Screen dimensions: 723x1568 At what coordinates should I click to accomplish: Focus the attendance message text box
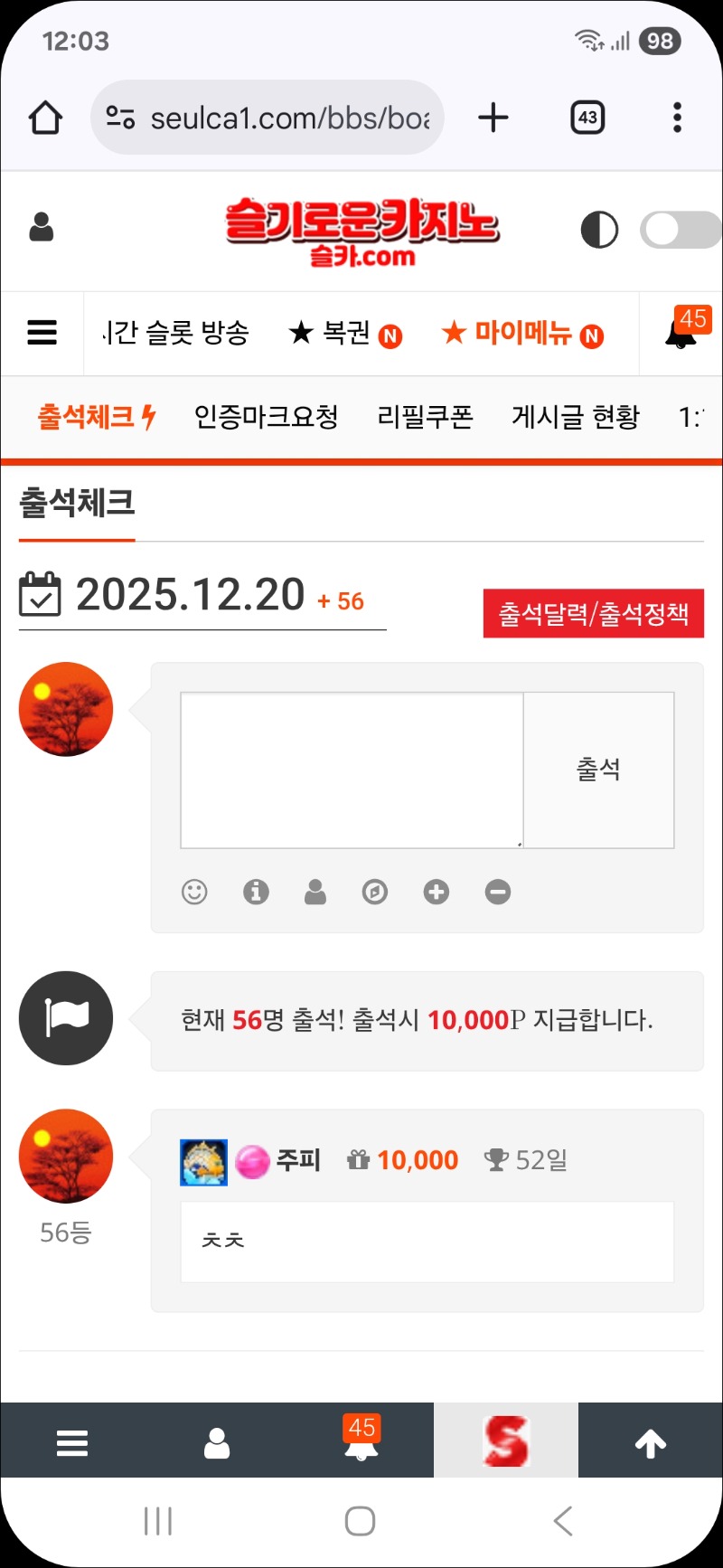pos(352,770)
